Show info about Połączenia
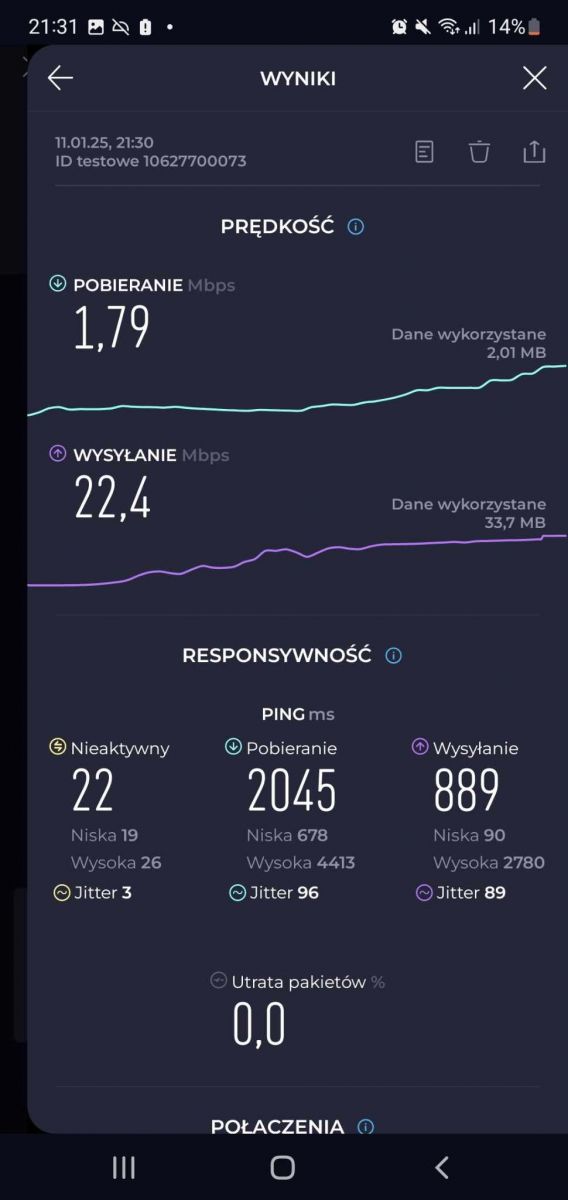Screen dimensions: 568x1200 coord(366,1127)
